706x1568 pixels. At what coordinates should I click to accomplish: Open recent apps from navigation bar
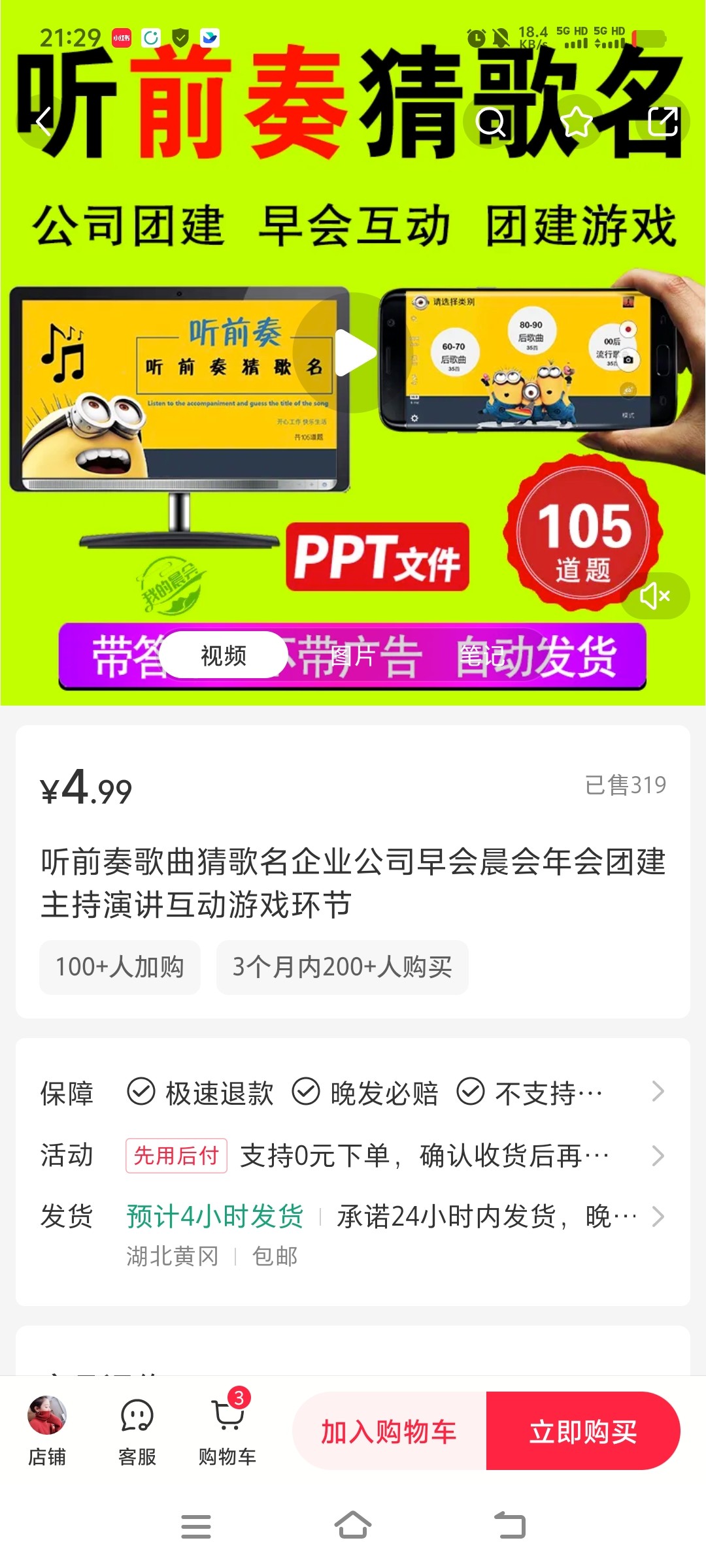click(x=196, y=1526)
